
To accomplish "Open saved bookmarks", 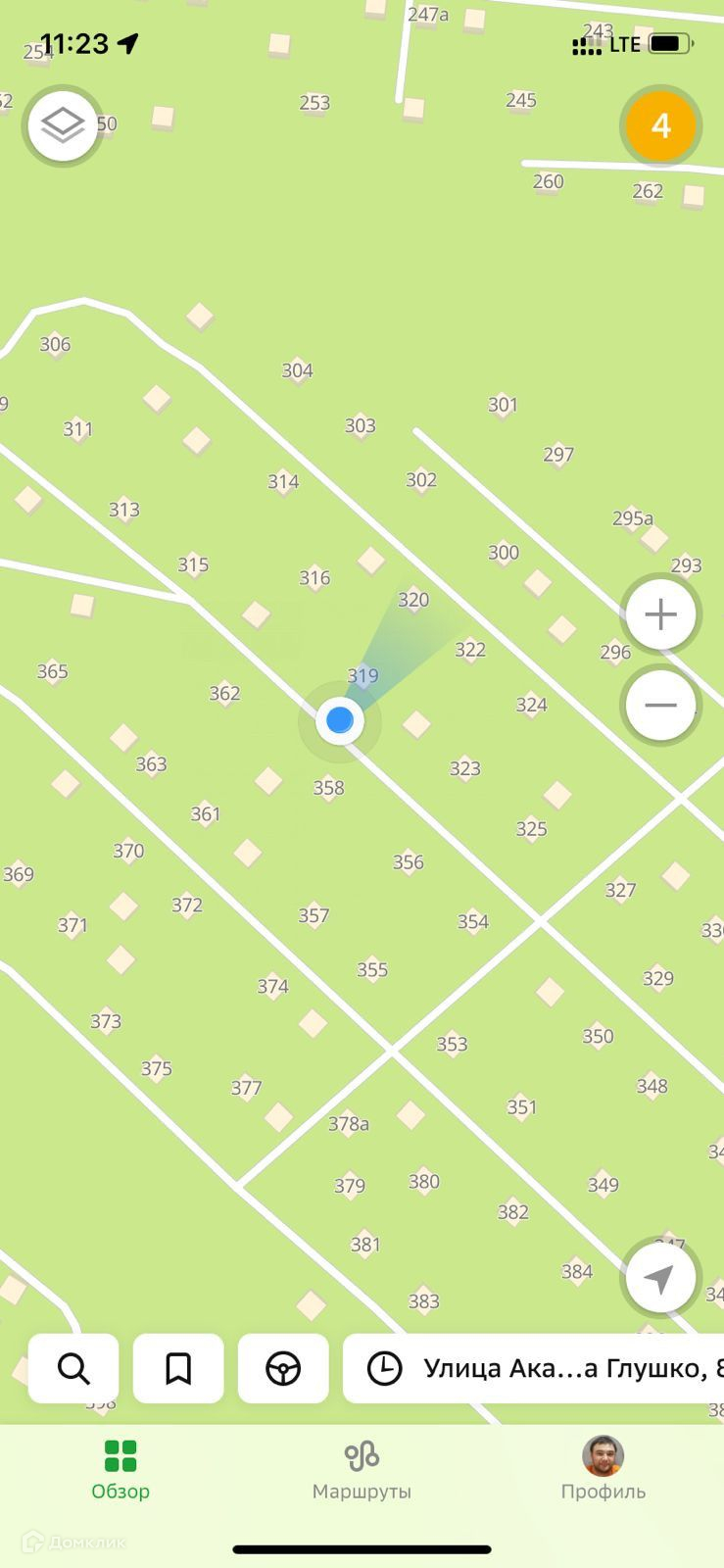I will (178, 1368).
